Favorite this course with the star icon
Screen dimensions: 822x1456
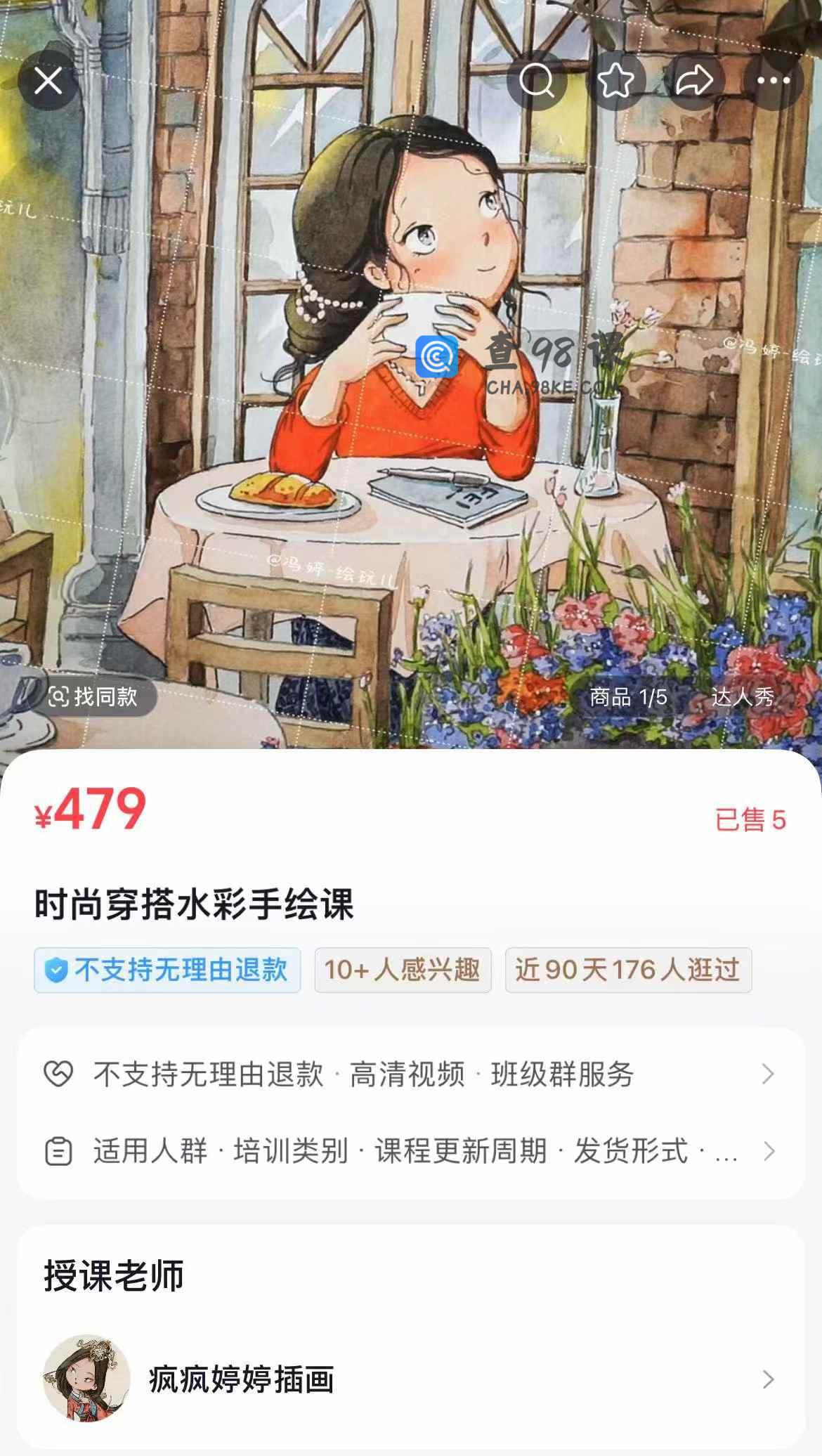pos(615,81)
